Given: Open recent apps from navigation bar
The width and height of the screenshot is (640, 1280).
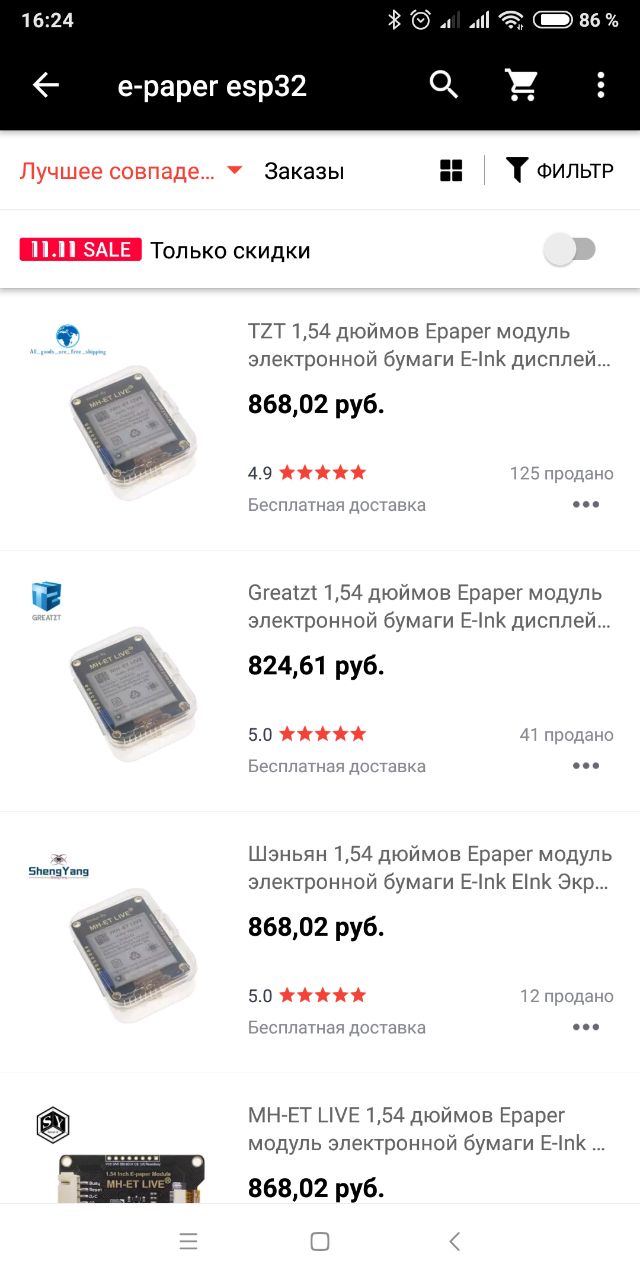Looking at the screenshot, I should point(188,1241).
